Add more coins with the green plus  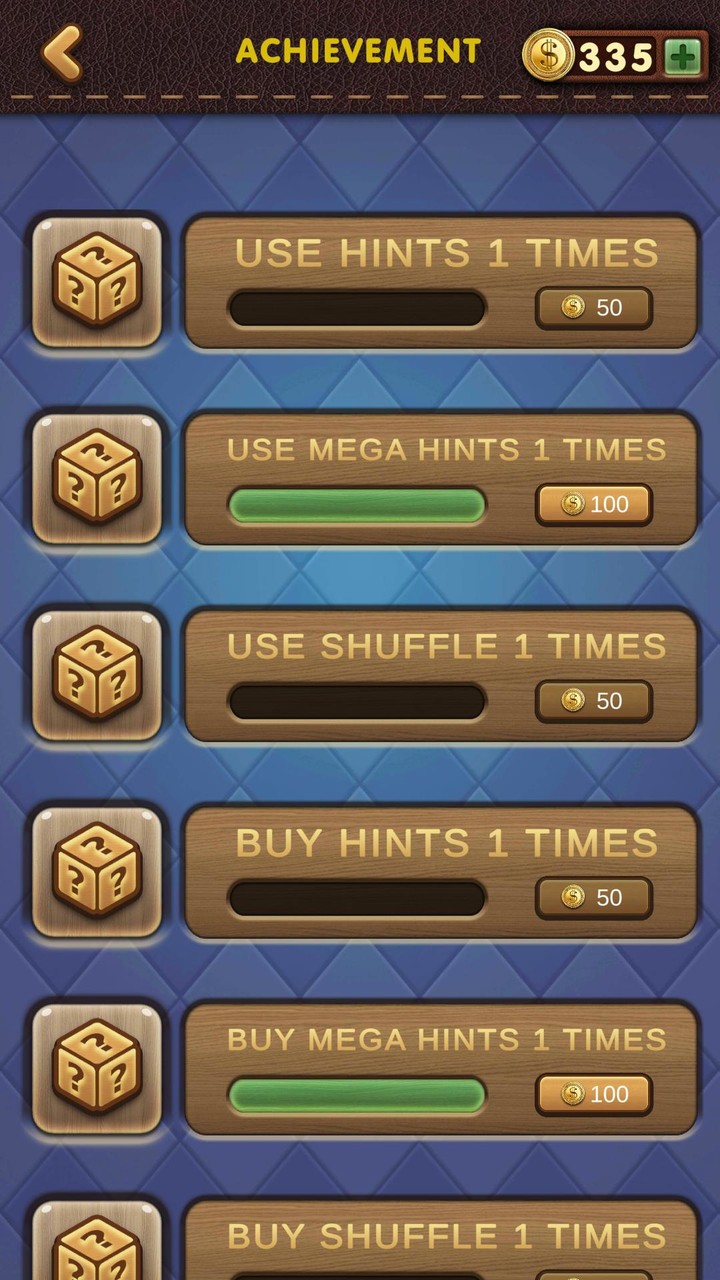683,57
